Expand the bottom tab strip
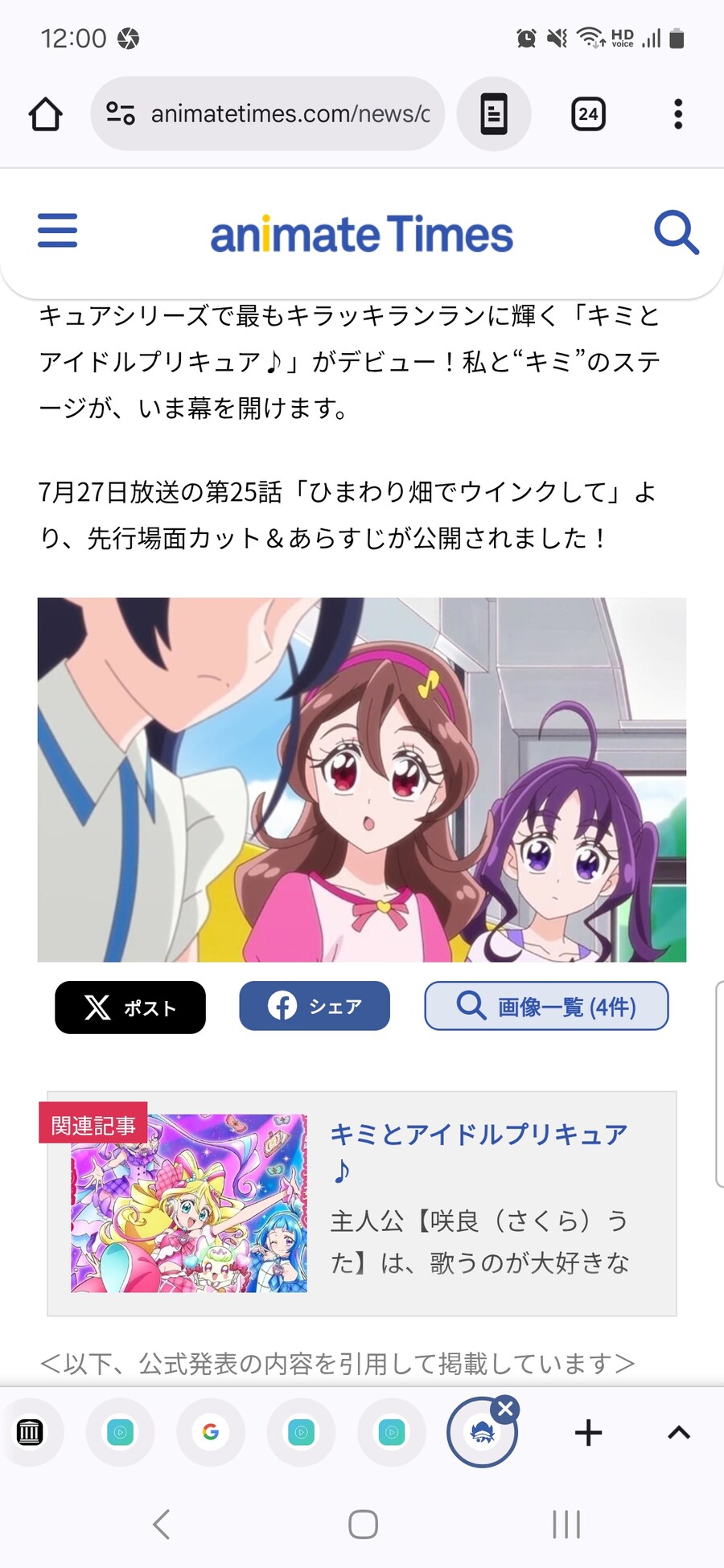Viewport: 724px width, 1568px height. click(679, 1432)
